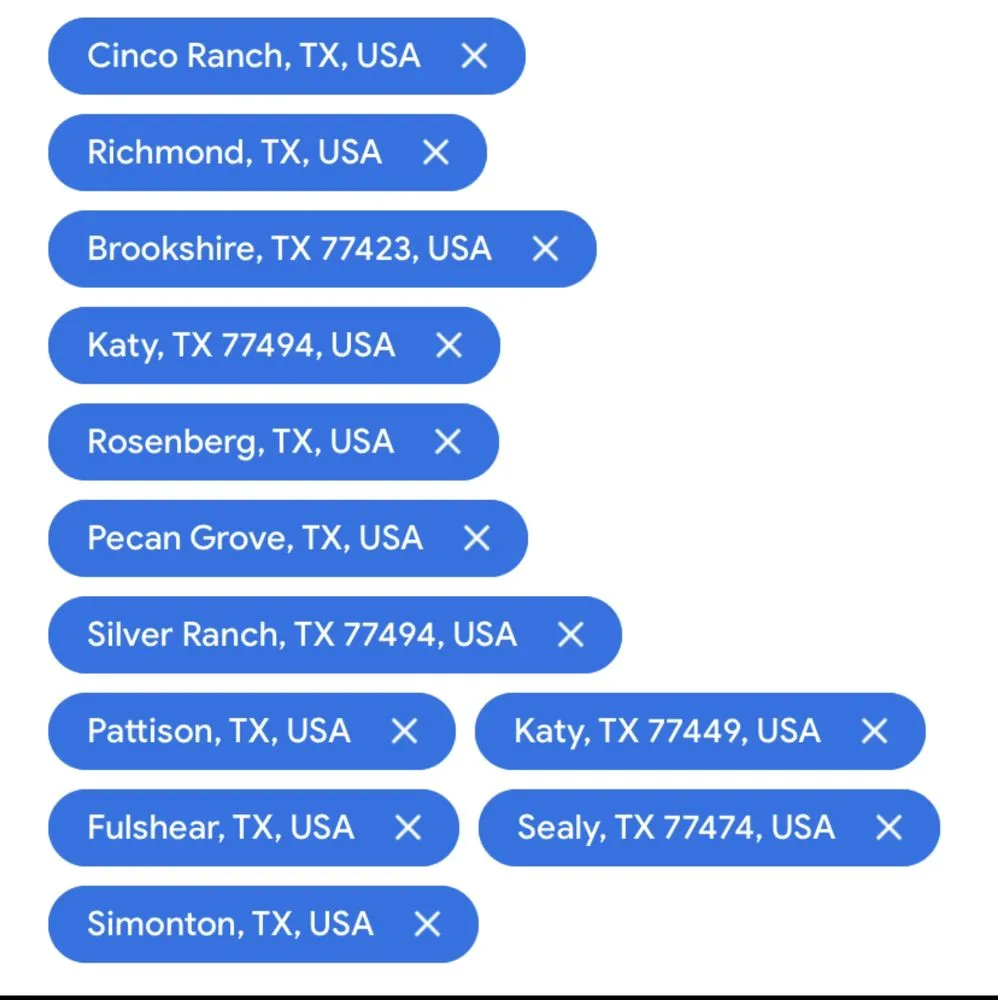Remove the Katy, TX 77449 chip

874,731
